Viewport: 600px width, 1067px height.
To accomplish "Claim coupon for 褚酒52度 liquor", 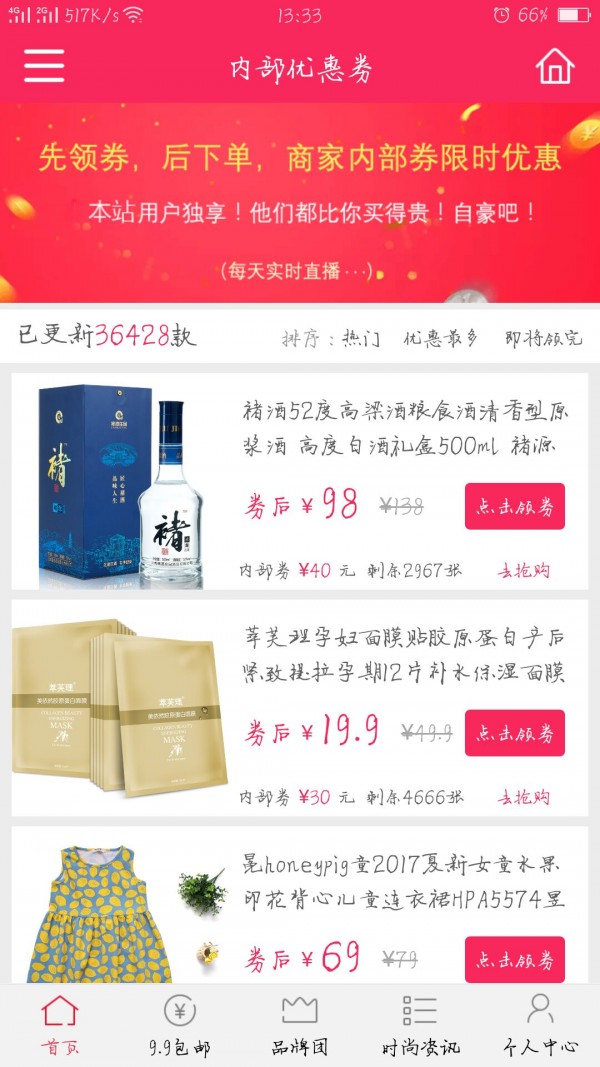I will (x=514, y=506).
